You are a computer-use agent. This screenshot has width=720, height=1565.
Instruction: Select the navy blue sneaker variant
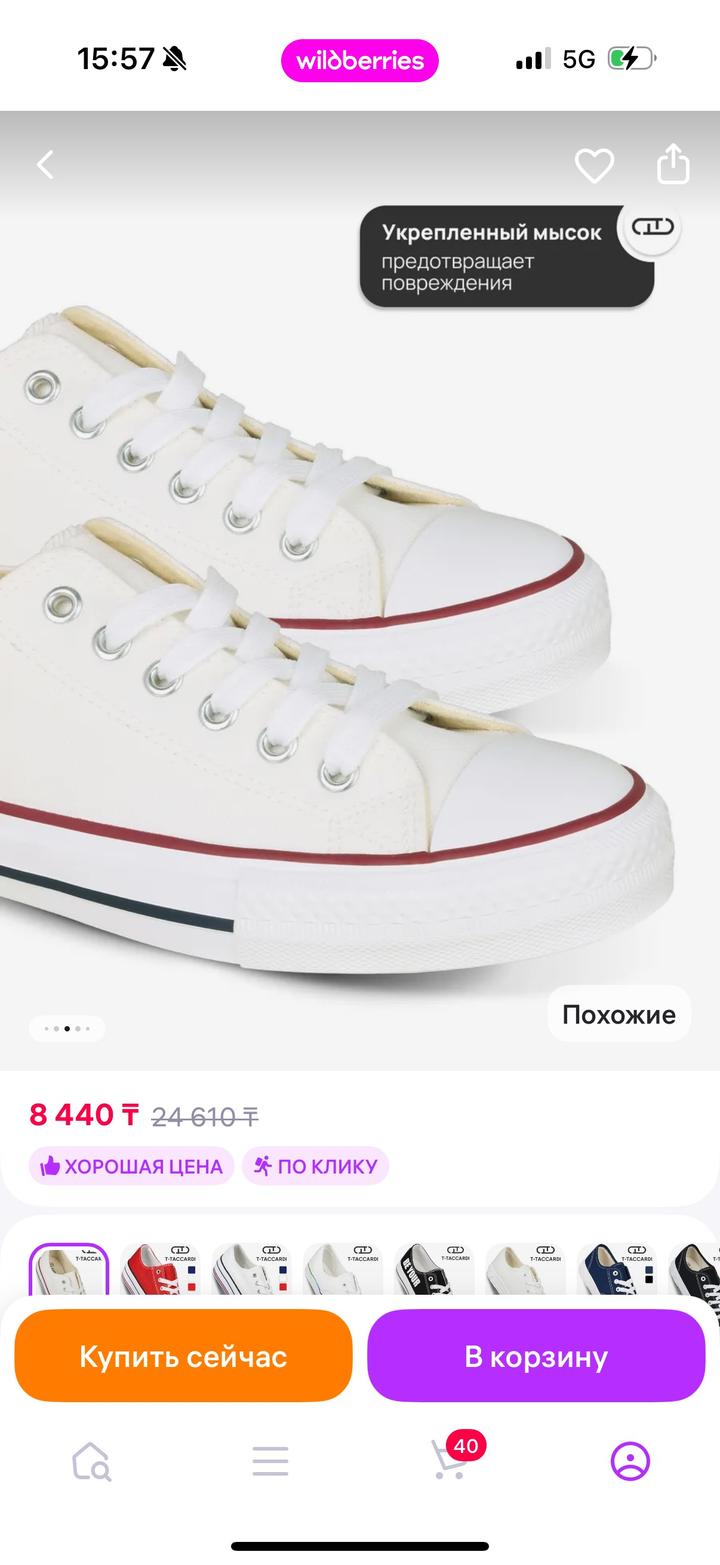pyautogui.click(x=616, y=1270)
